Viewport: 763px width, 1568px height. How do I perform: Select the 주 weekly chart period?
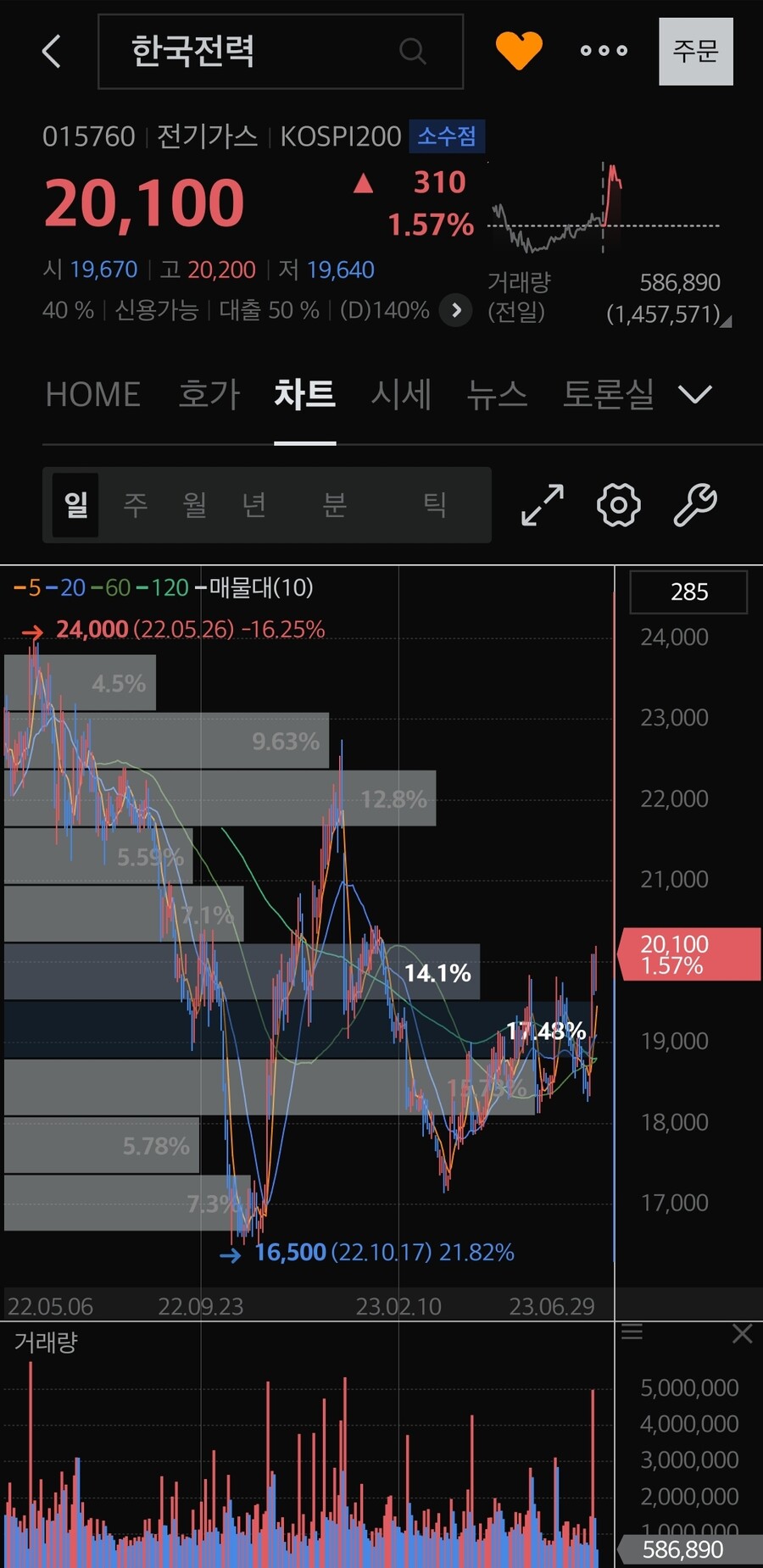coord(136,504)
